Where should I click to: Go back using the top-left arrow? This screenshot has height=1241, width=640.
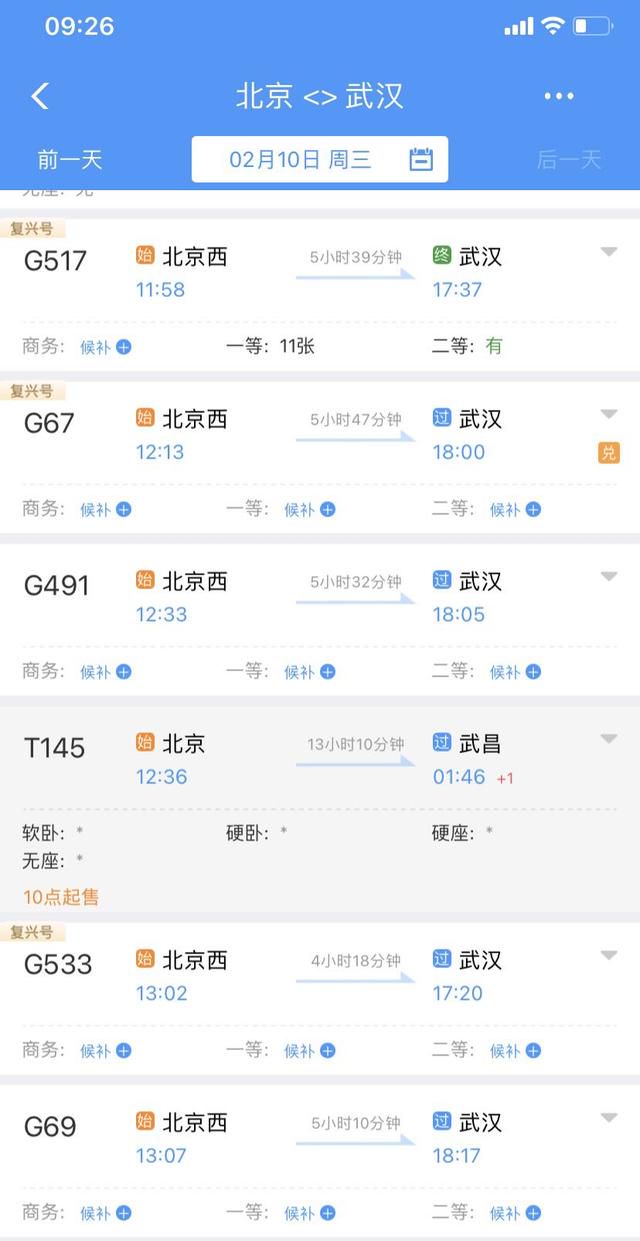coord(40,96)
